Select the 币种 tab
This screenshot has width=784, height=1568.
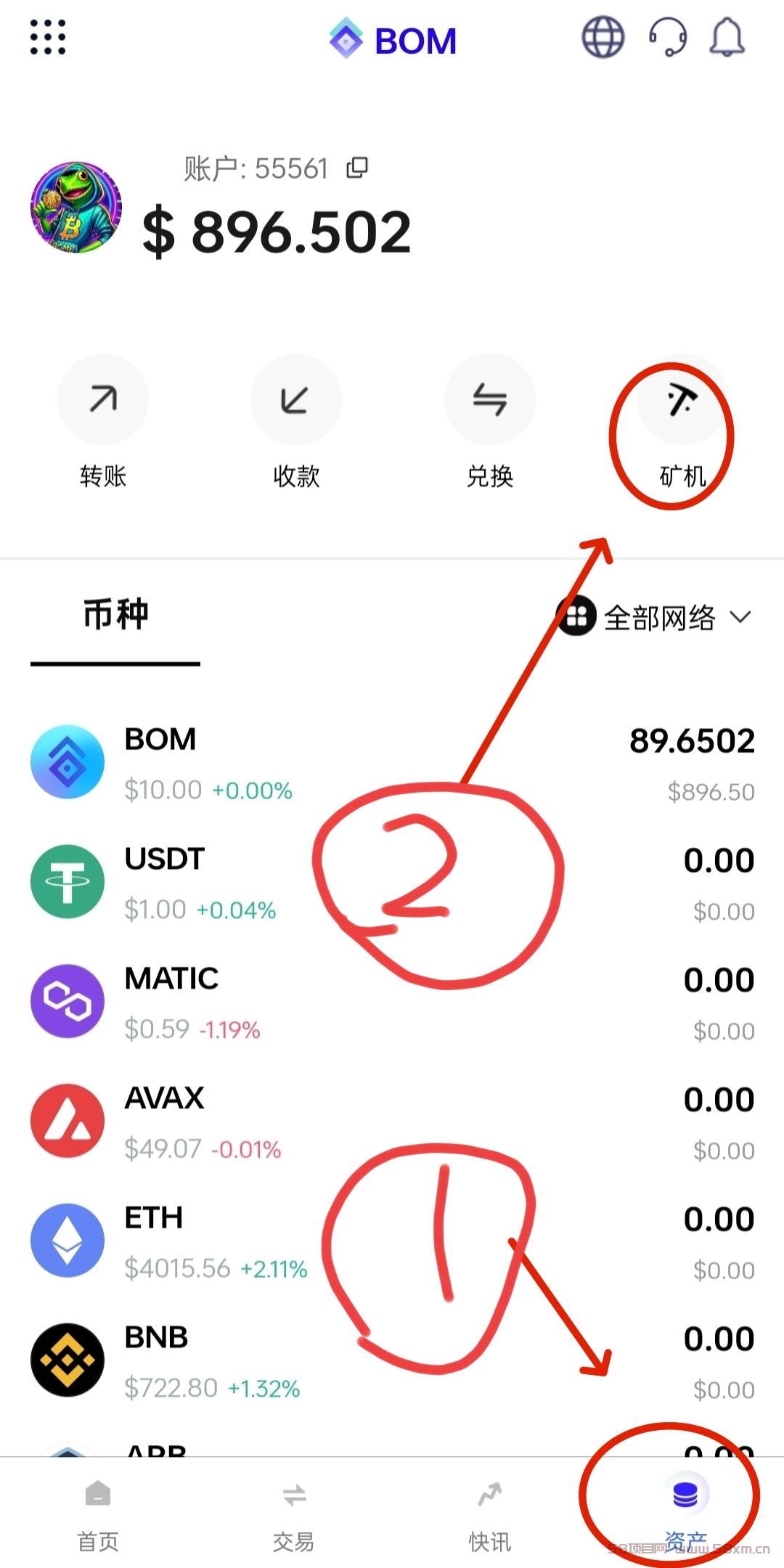click(115, 616)
